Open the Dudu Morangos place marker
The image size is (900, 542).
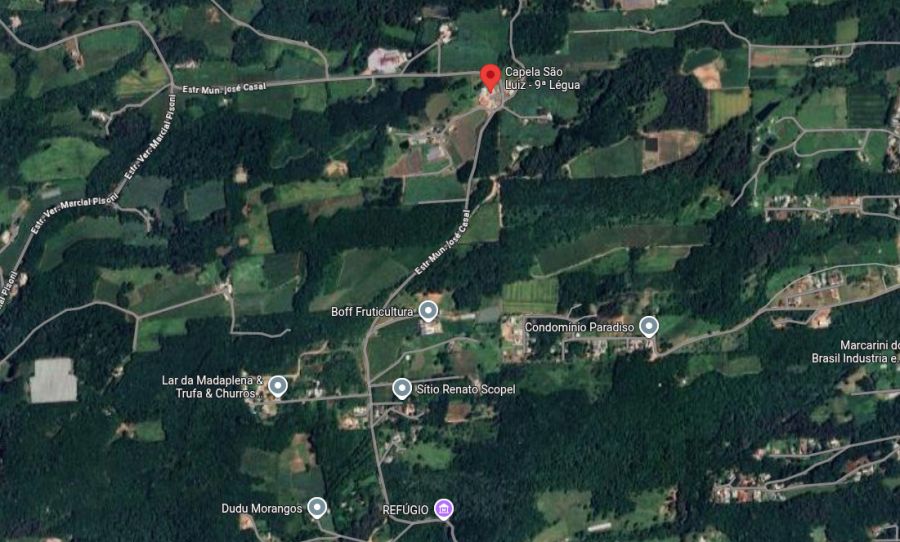click(x=317, y=508)
